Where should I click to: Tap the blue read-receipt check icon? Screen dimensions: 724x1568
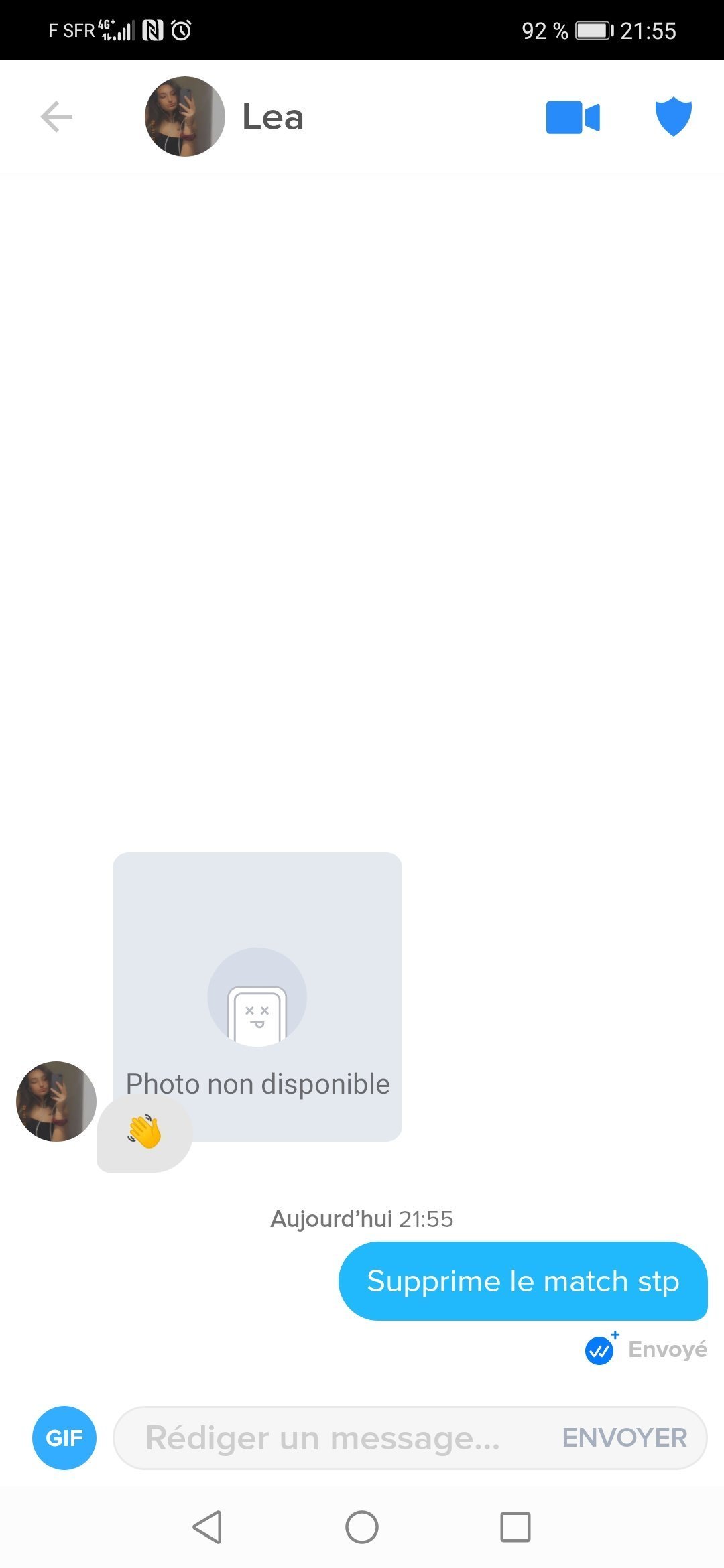point(600,1350)
